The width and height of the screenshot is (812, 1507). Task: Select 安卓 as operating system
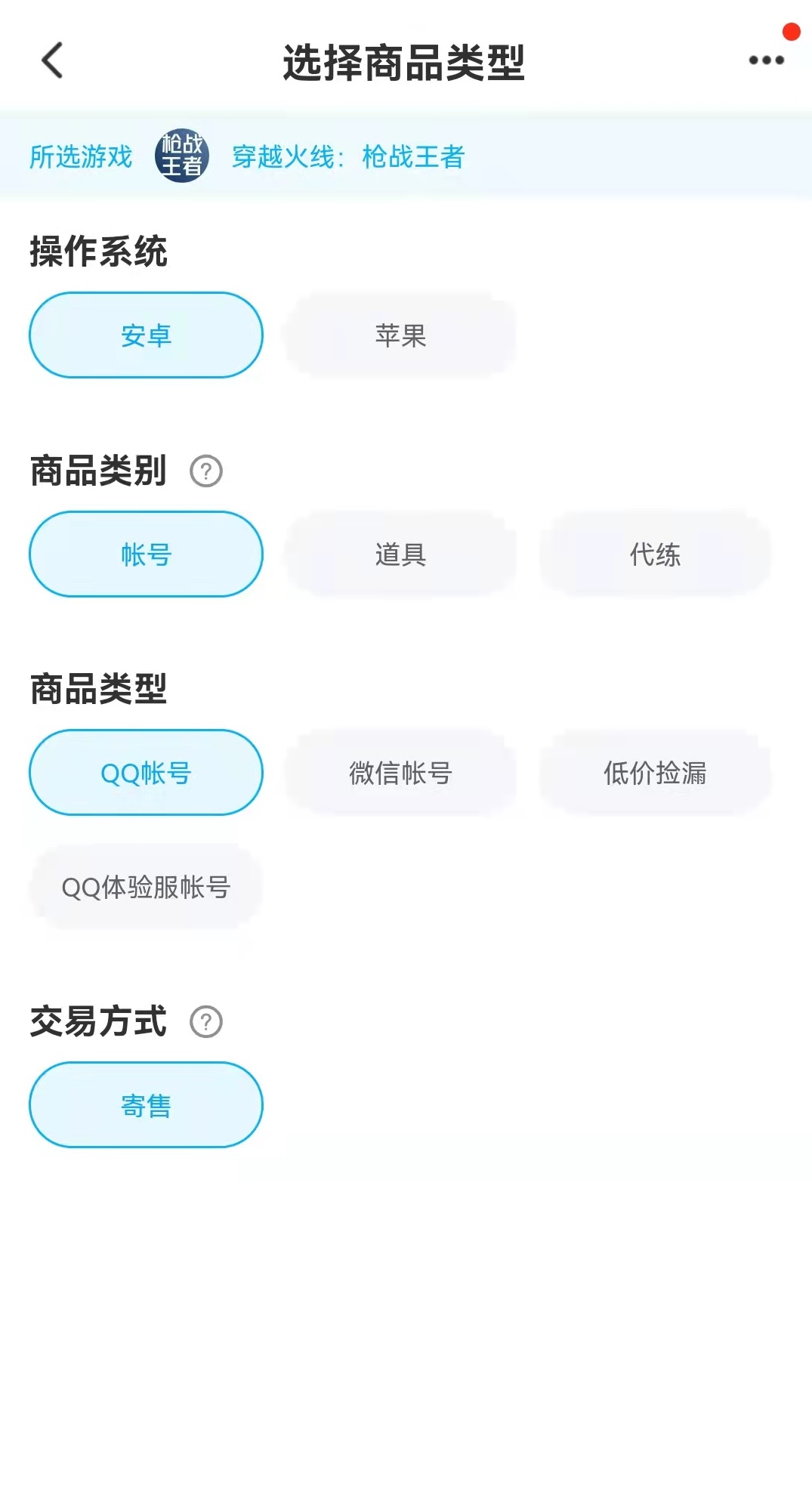[146, 335]
